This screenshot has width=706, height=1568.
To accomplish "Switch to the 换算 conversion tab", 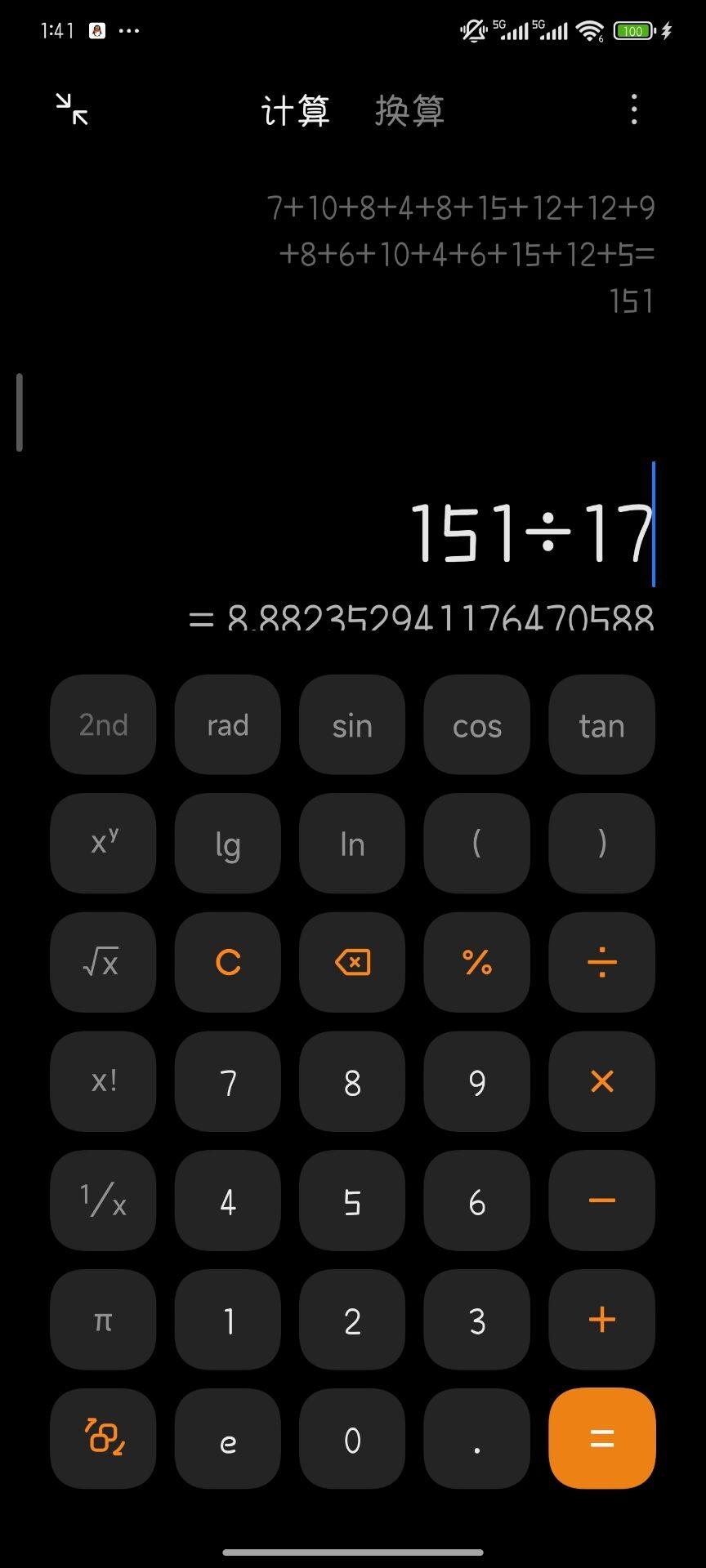I will point(409,110).
